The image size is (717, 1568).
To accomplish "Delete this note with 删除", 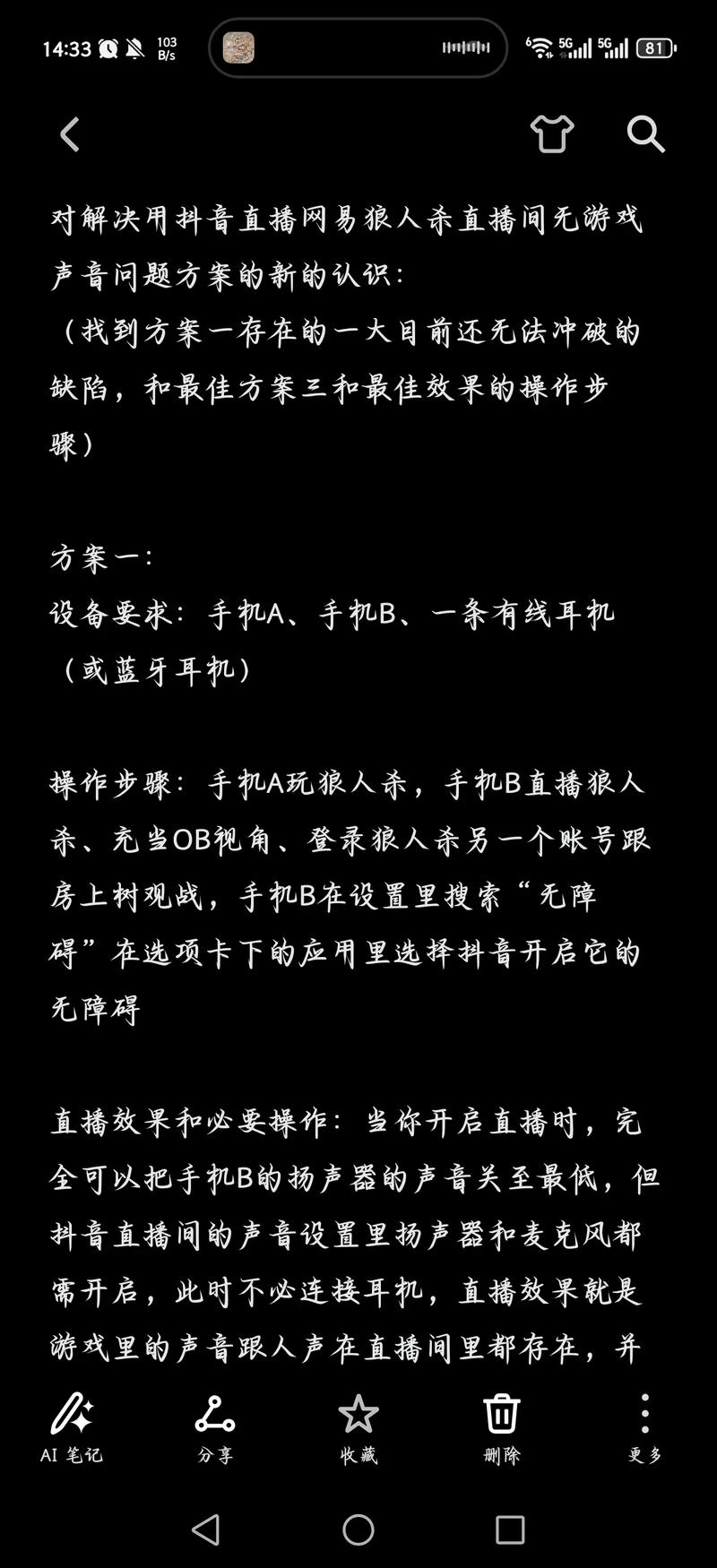I will coord(502,1427).
